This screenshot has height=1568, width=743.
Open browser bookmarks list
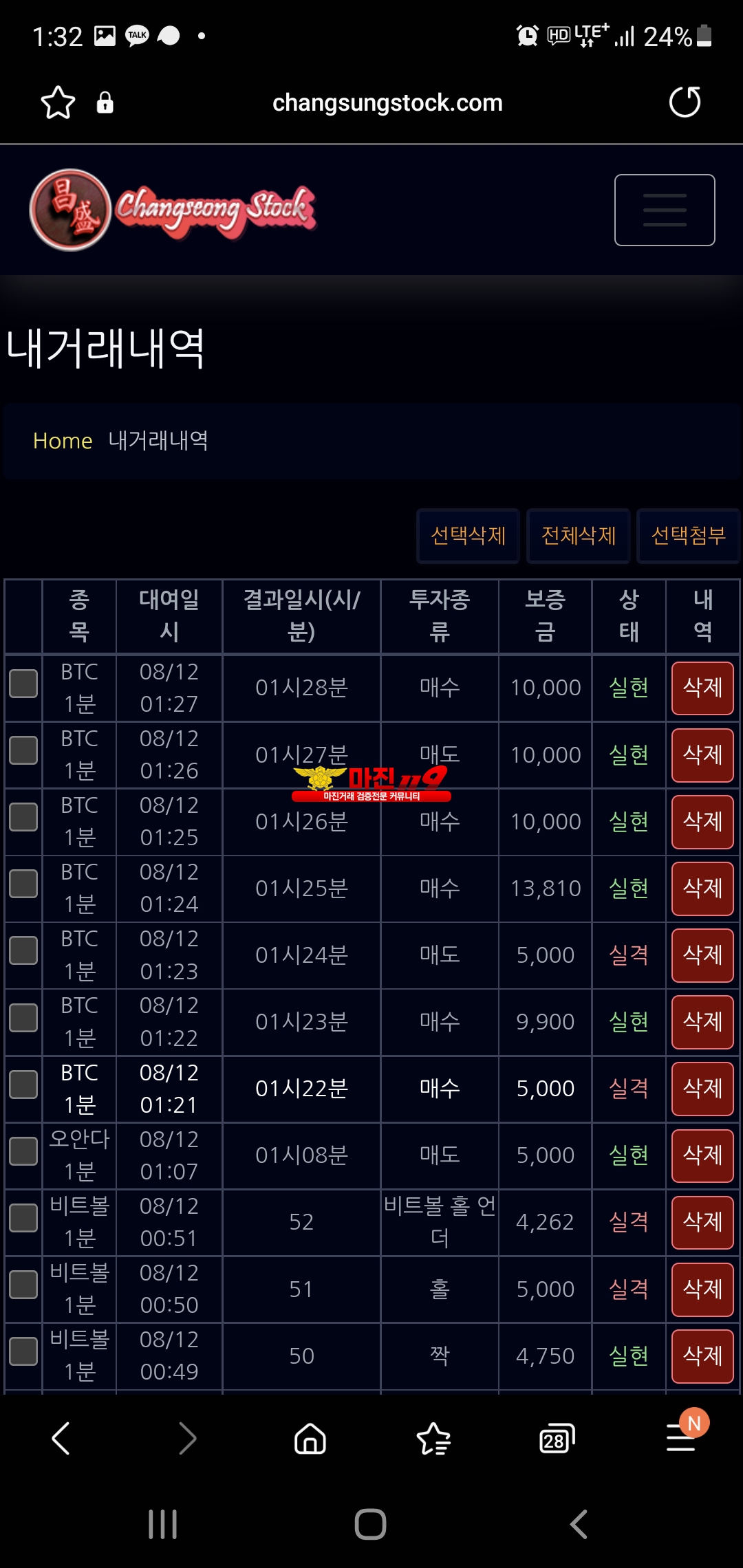pyautogui.click(x=433, y=1439)
